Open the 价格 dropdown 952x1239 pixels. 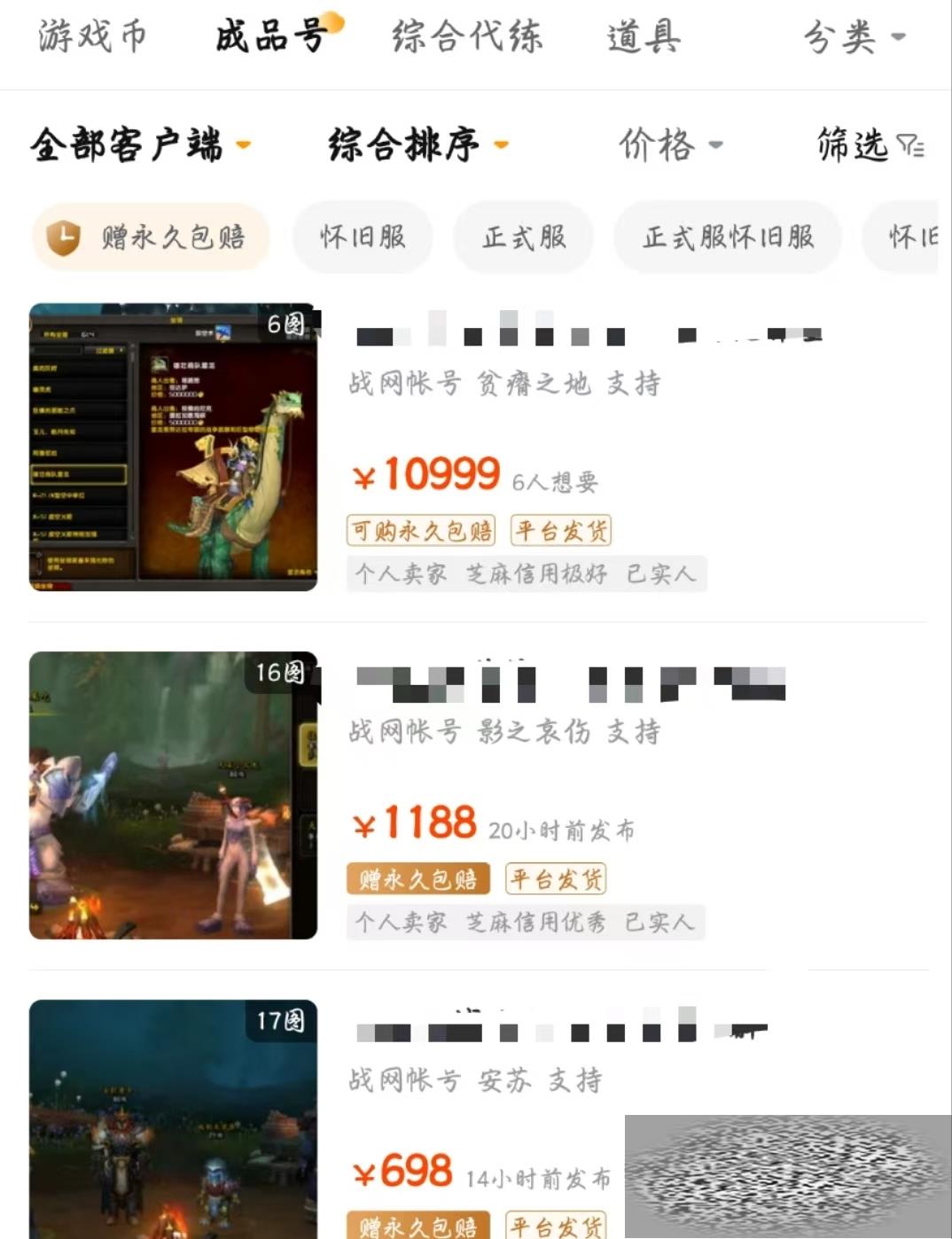[x=670, y=144]
